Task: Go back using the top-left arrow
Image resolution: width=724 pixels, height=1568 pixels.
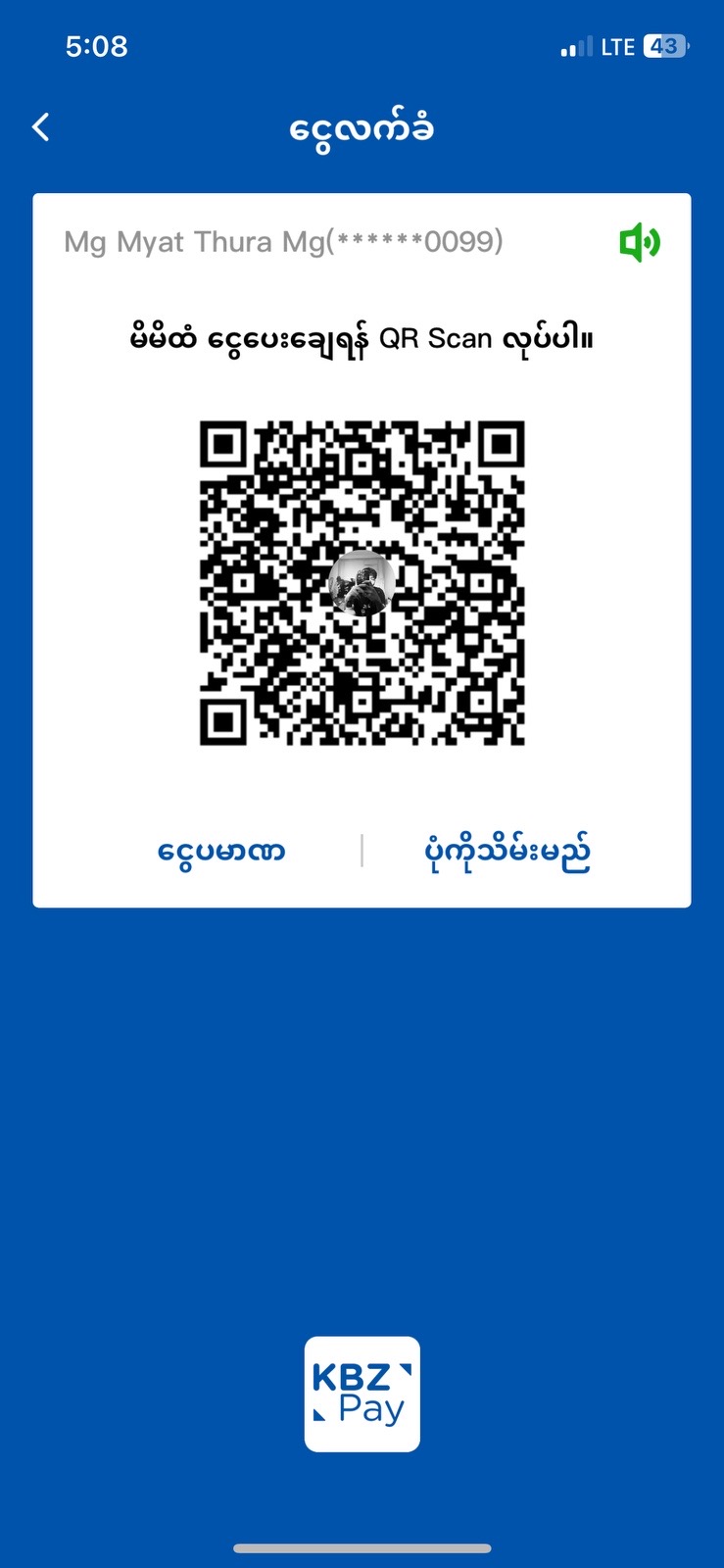Action: (x=41, y=127)
